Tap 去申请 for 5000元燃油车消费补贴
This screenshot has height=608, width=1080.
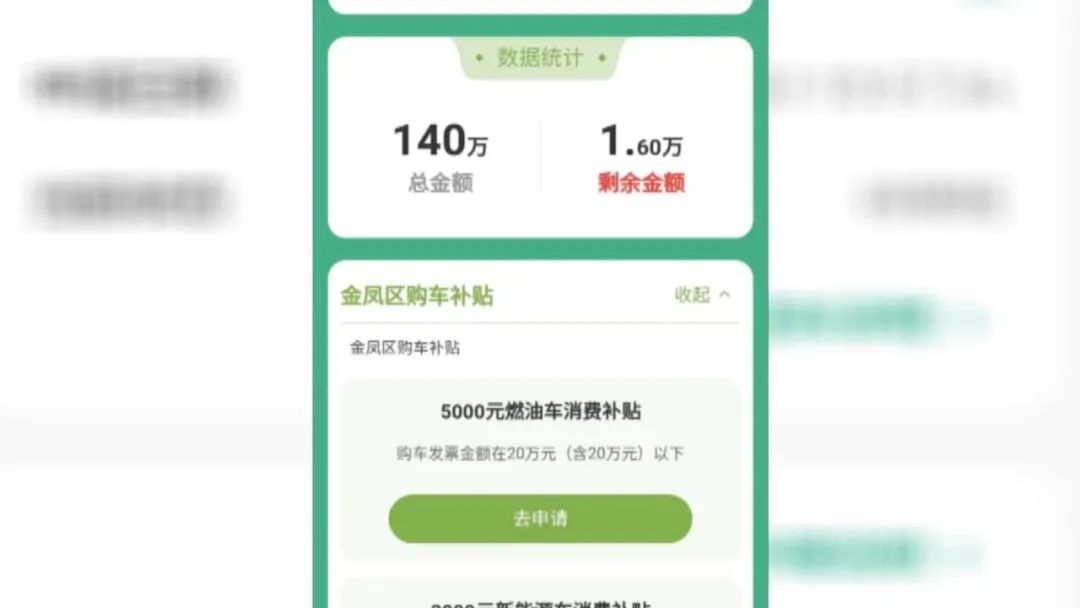tap(540, 519)
